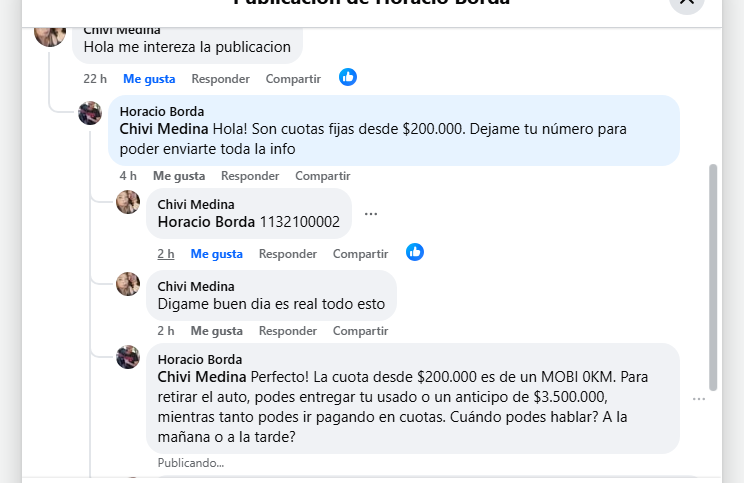View reactions on Chivi's 22 h comment

[348, 77]
